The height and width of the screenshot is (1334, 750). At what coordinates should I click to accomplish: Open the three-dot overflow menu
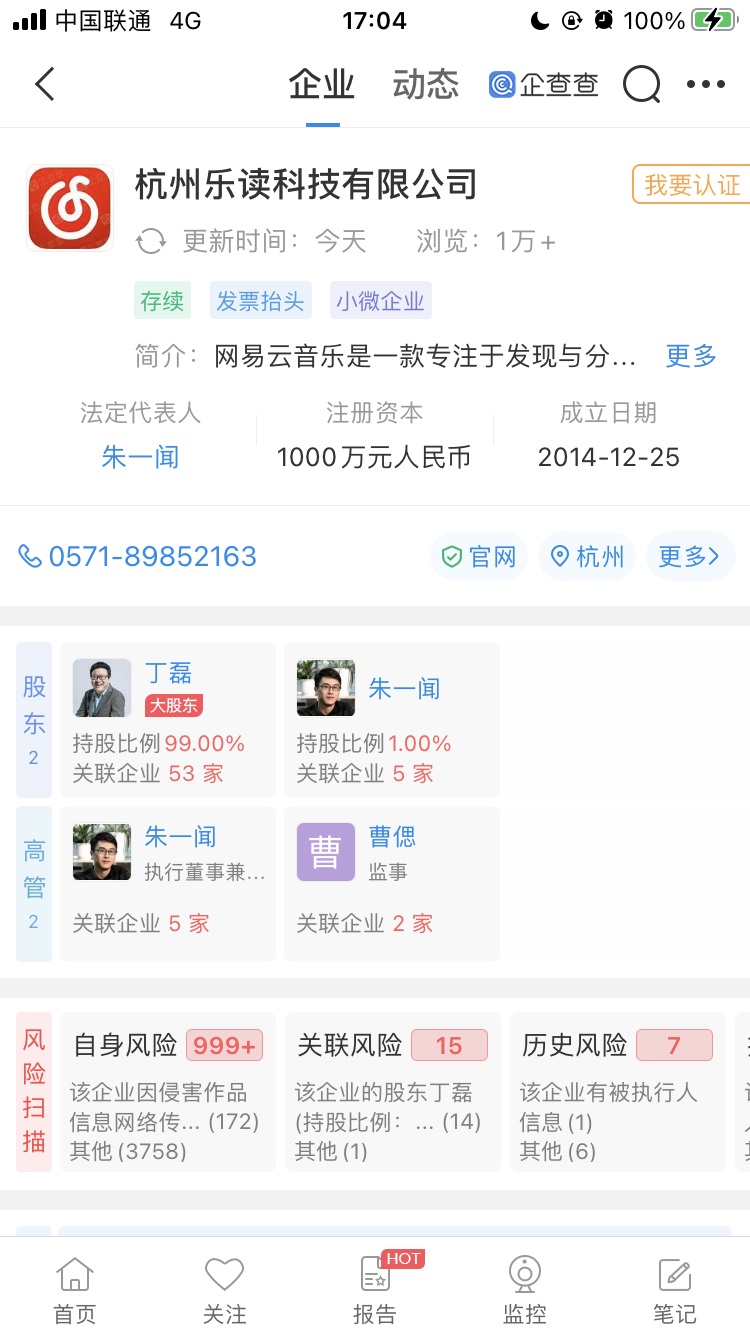coord(705,85)
